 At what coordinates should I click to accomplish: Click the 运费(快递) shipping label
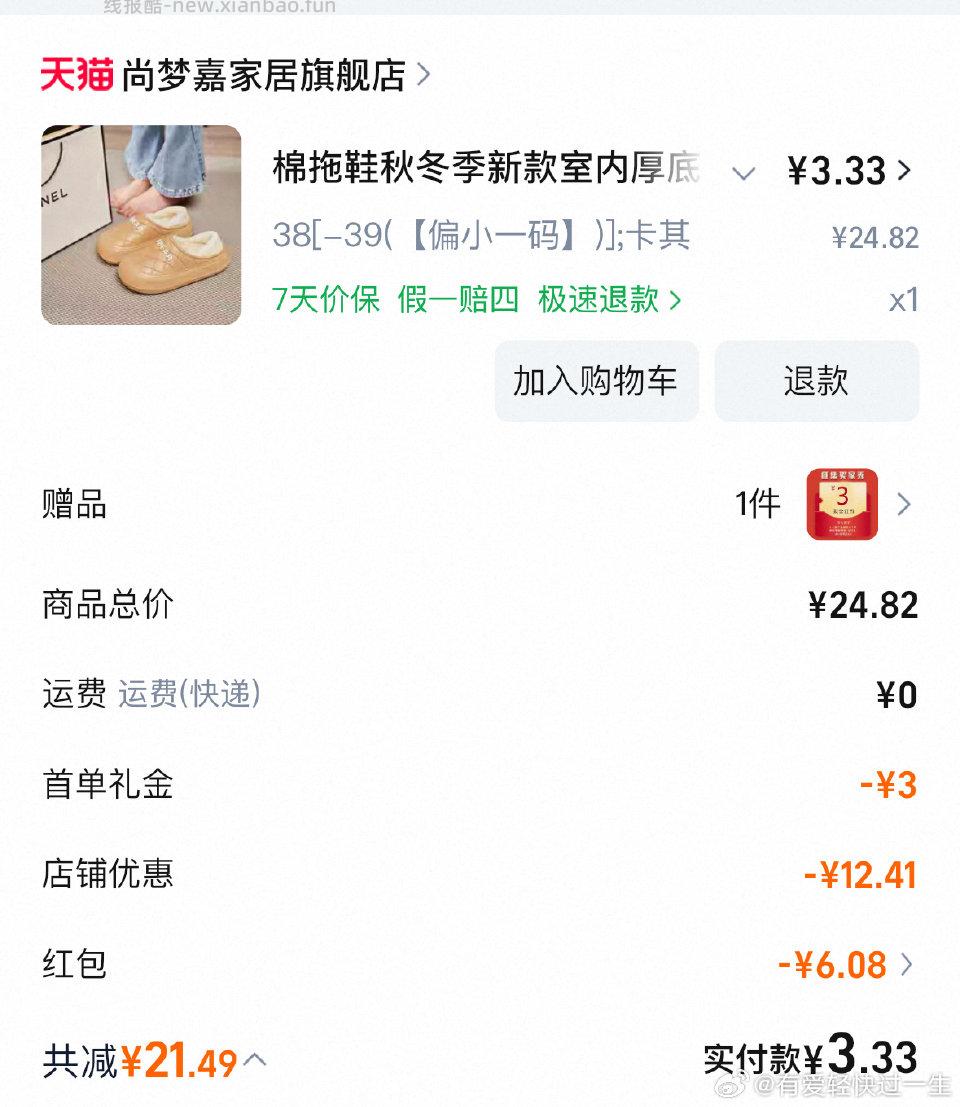pyautogui.click(x=192, y=693)
